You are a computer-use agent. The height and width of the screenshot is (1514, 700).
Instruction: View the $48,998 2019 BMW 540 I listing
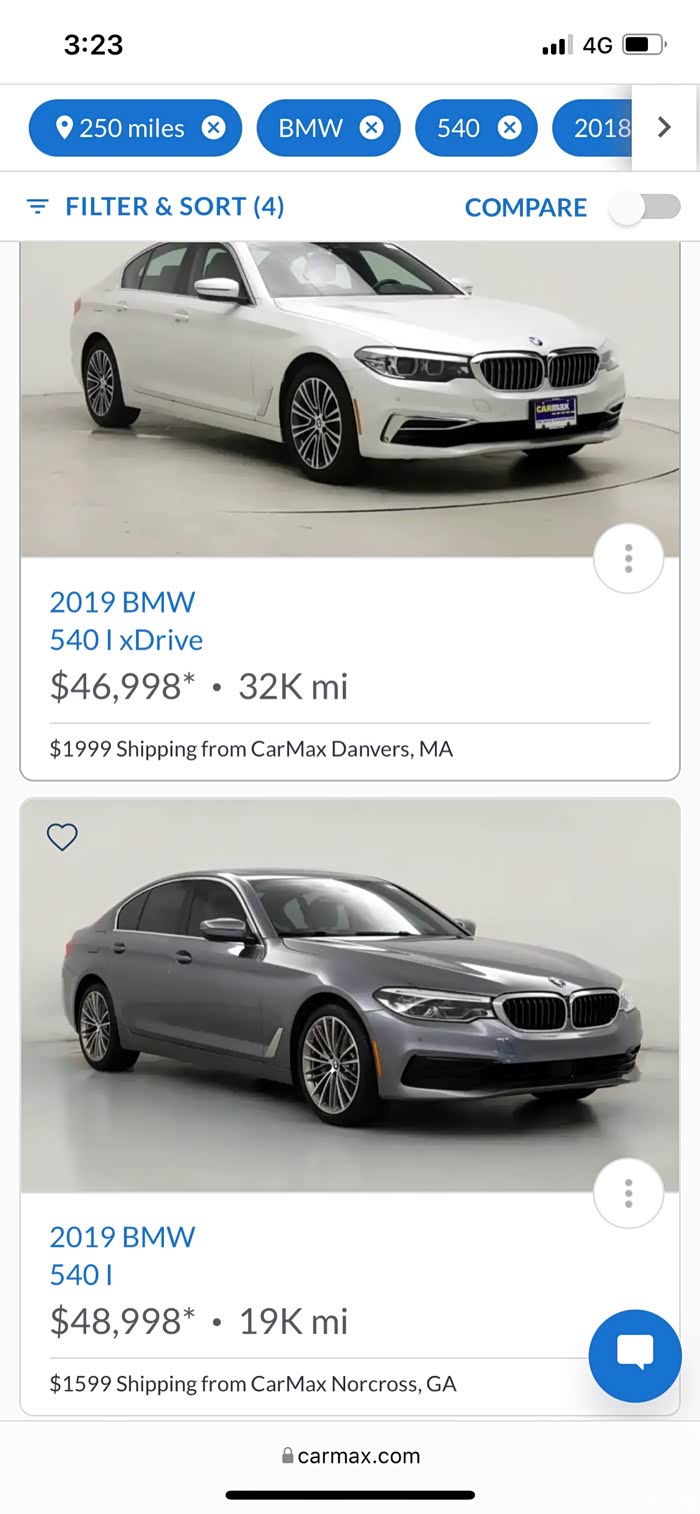(122, 1255)
